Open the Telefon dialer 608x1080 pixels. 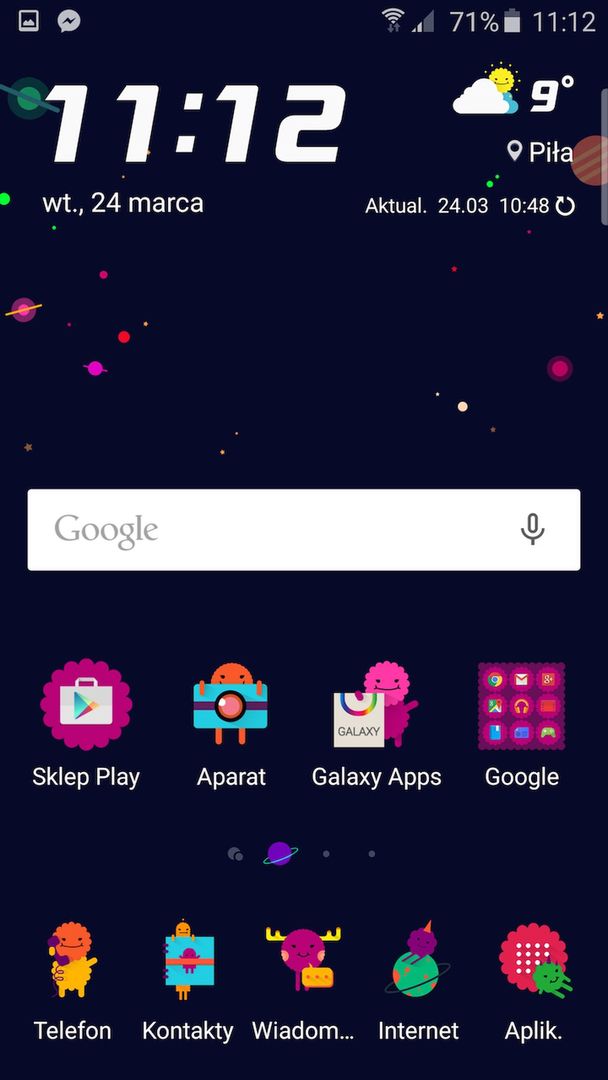[x=72, y=960]
